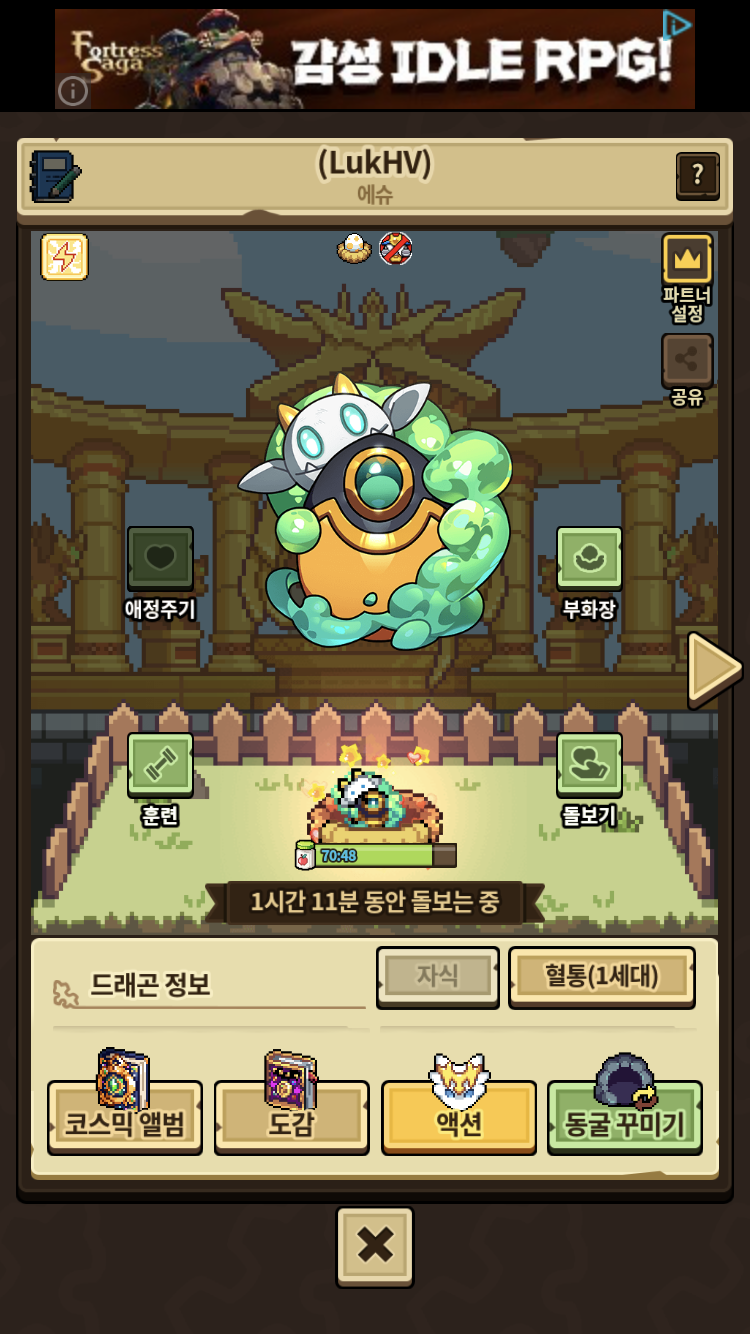Open 파트너 설정 crown button
The width and height of the screenshot is (750, 1334).
(x=687, y=260)
